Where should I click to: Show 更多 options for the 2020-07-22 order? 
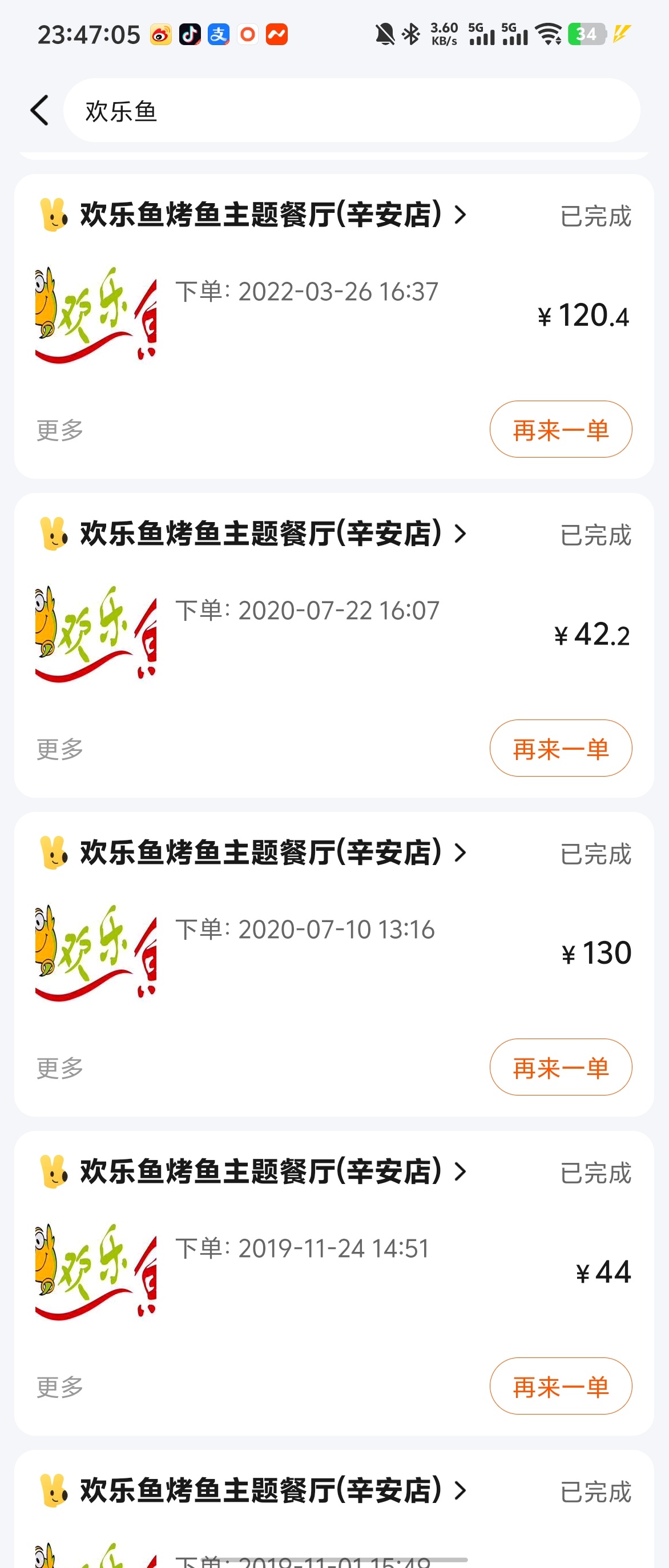[60, 749]
